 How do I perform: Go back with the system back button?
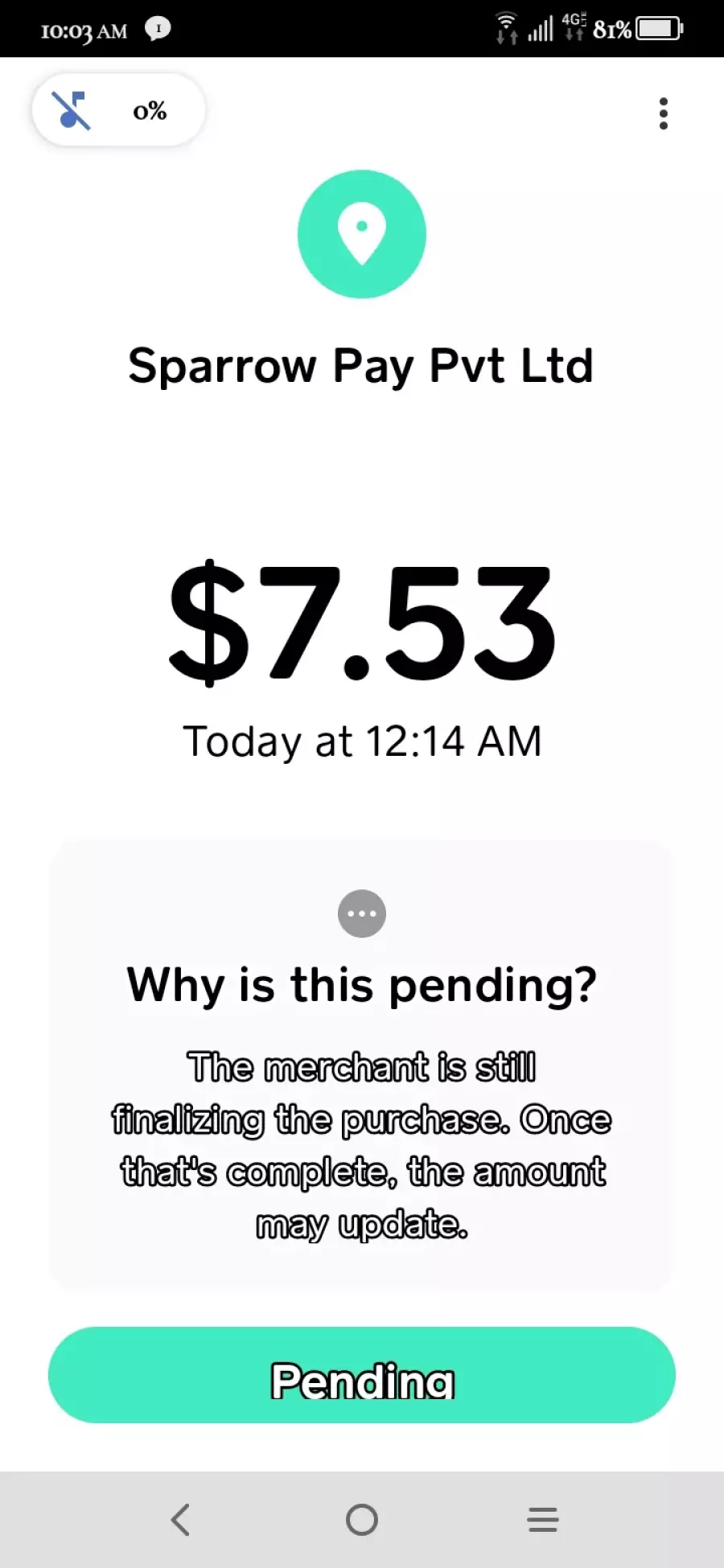pos(180,1520)
